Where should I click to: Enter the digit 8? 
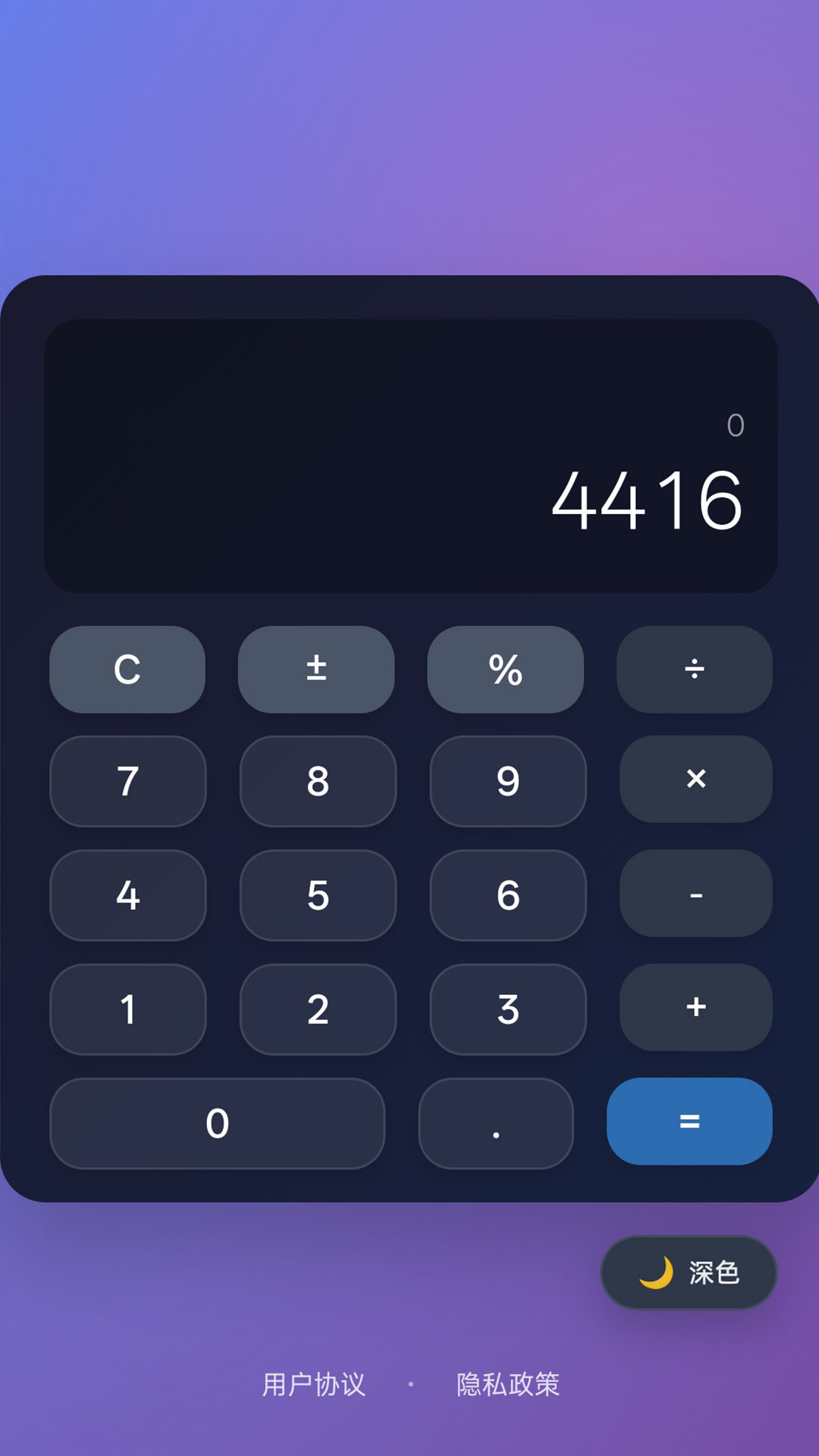pyautogui.click(x=318, y=781)
